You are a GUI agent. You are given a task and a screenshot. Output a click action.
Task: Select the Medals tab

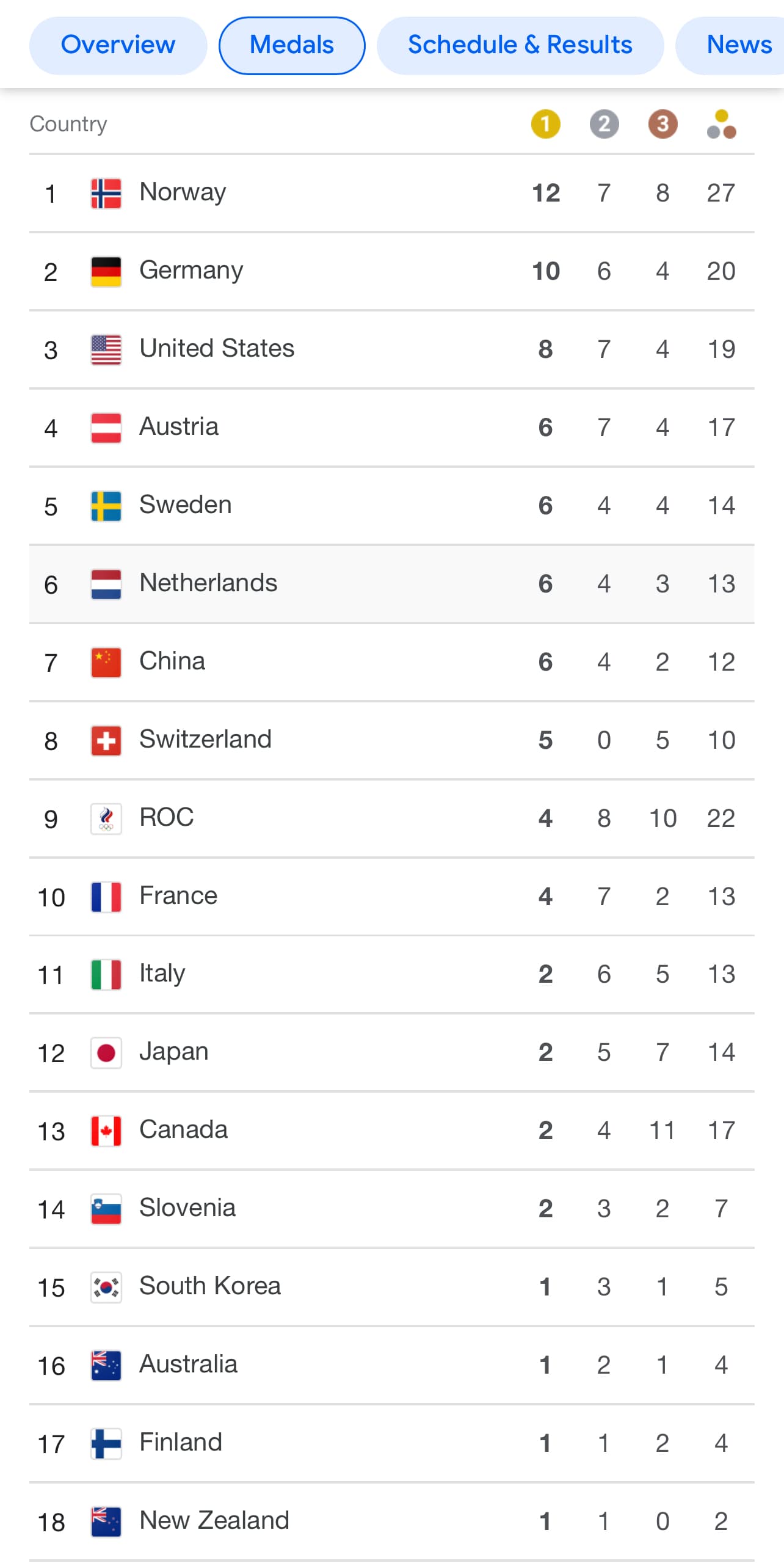click(292, 45)
